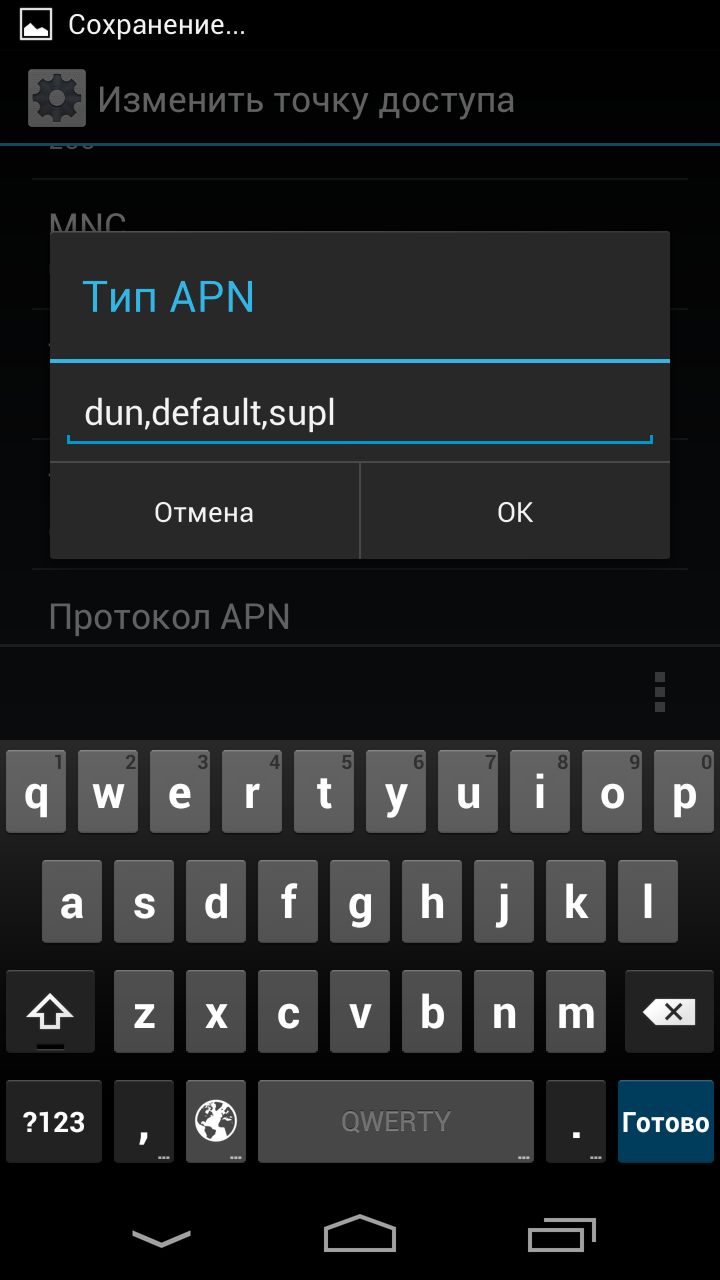Screen dimensions: 720x1280
Task: Type the letter q
Action: coord(36,793)
